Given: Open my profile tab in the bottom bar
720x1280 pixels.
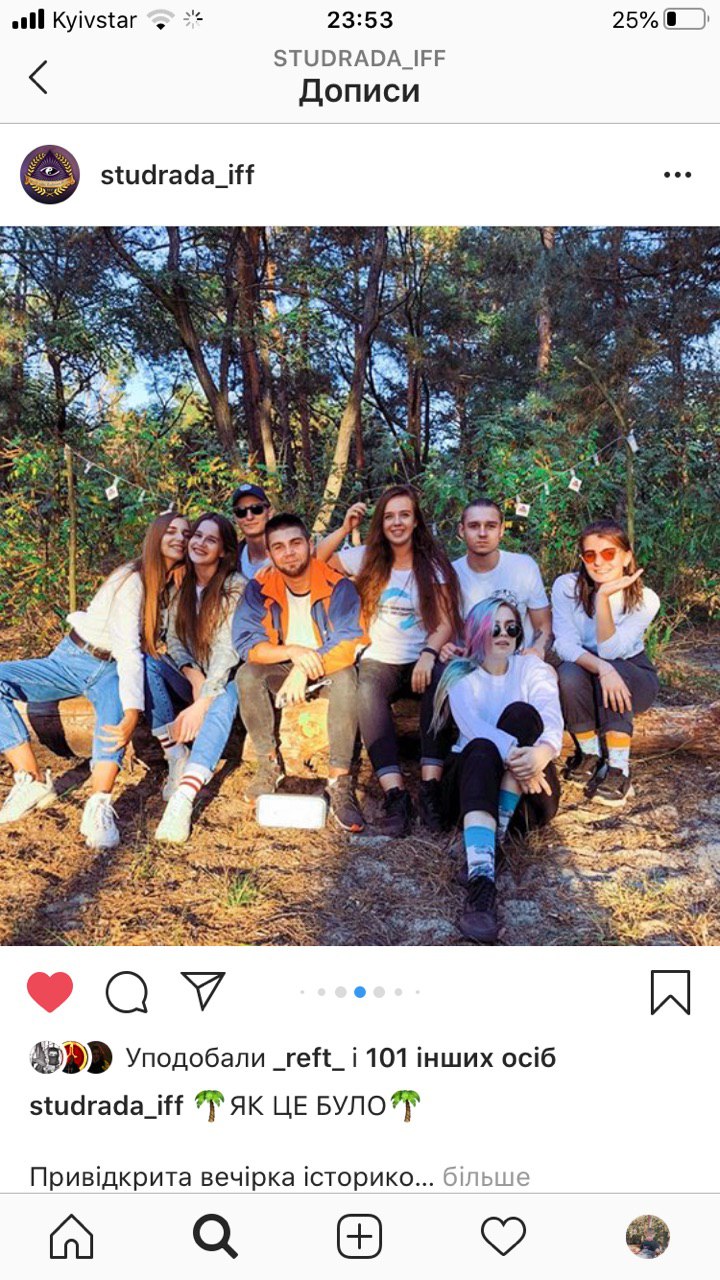Looking at the screenshot, I should 647,1237.
